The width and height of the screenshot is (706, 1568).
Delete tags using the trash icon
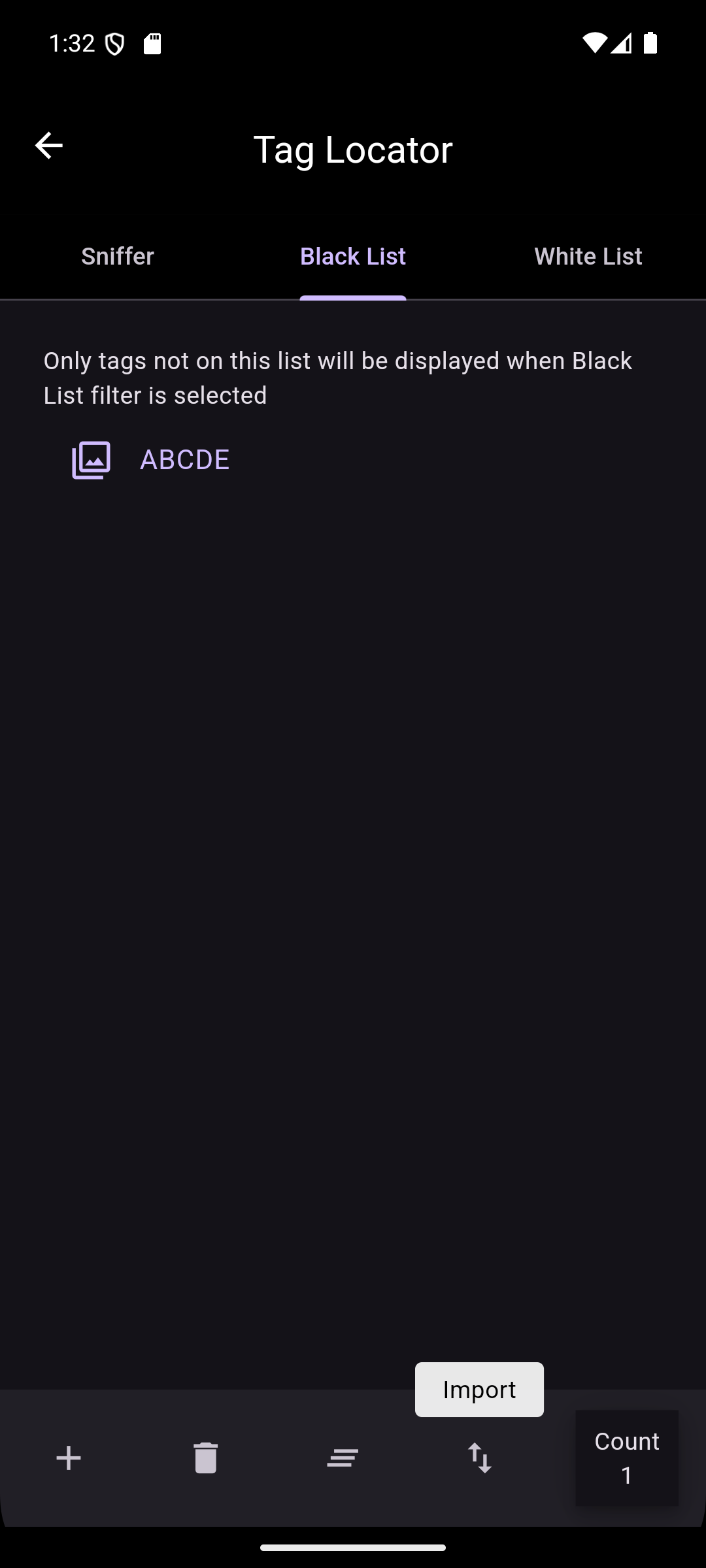coord(205,1458)
